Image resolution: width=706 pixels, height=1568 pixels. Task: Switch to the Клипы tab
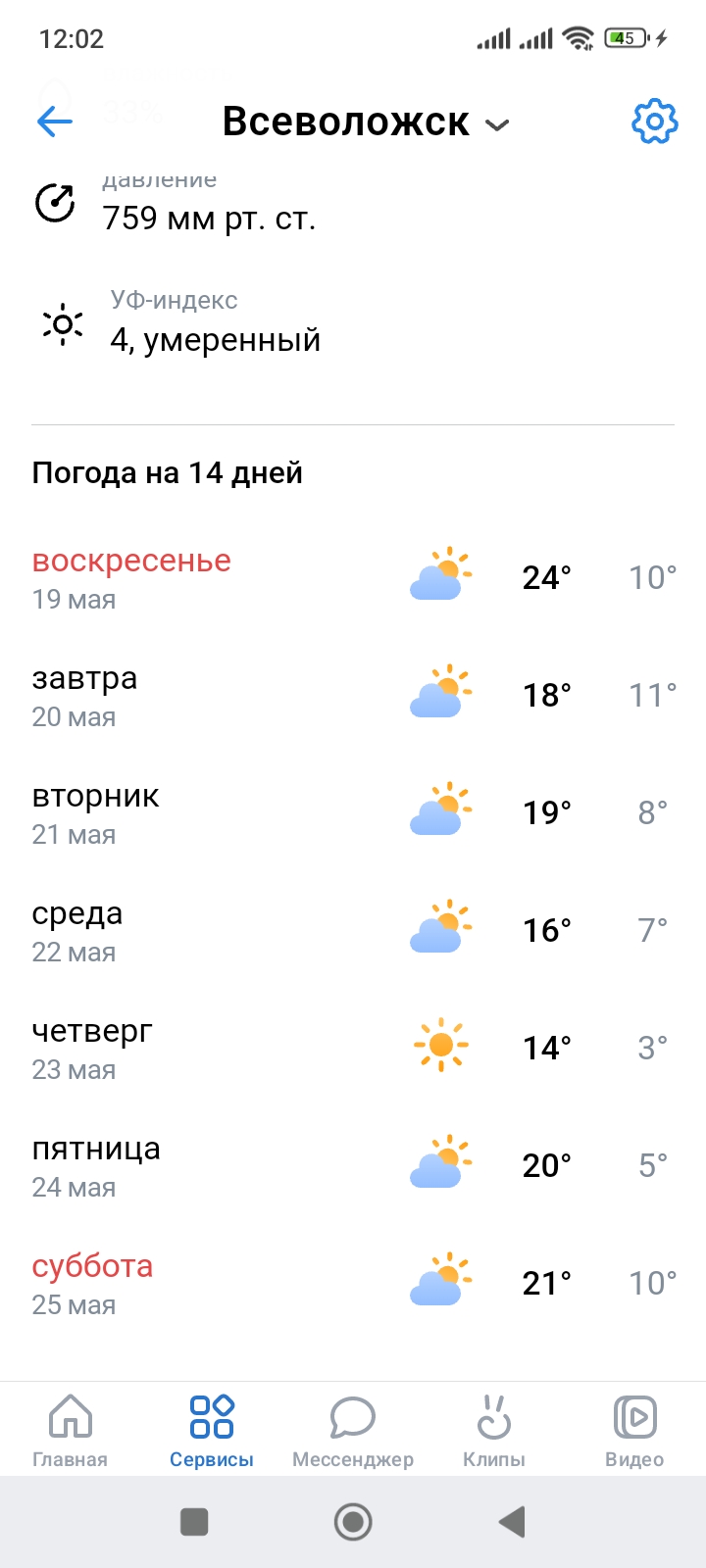pyautogui.click(x=494, y=1430)
